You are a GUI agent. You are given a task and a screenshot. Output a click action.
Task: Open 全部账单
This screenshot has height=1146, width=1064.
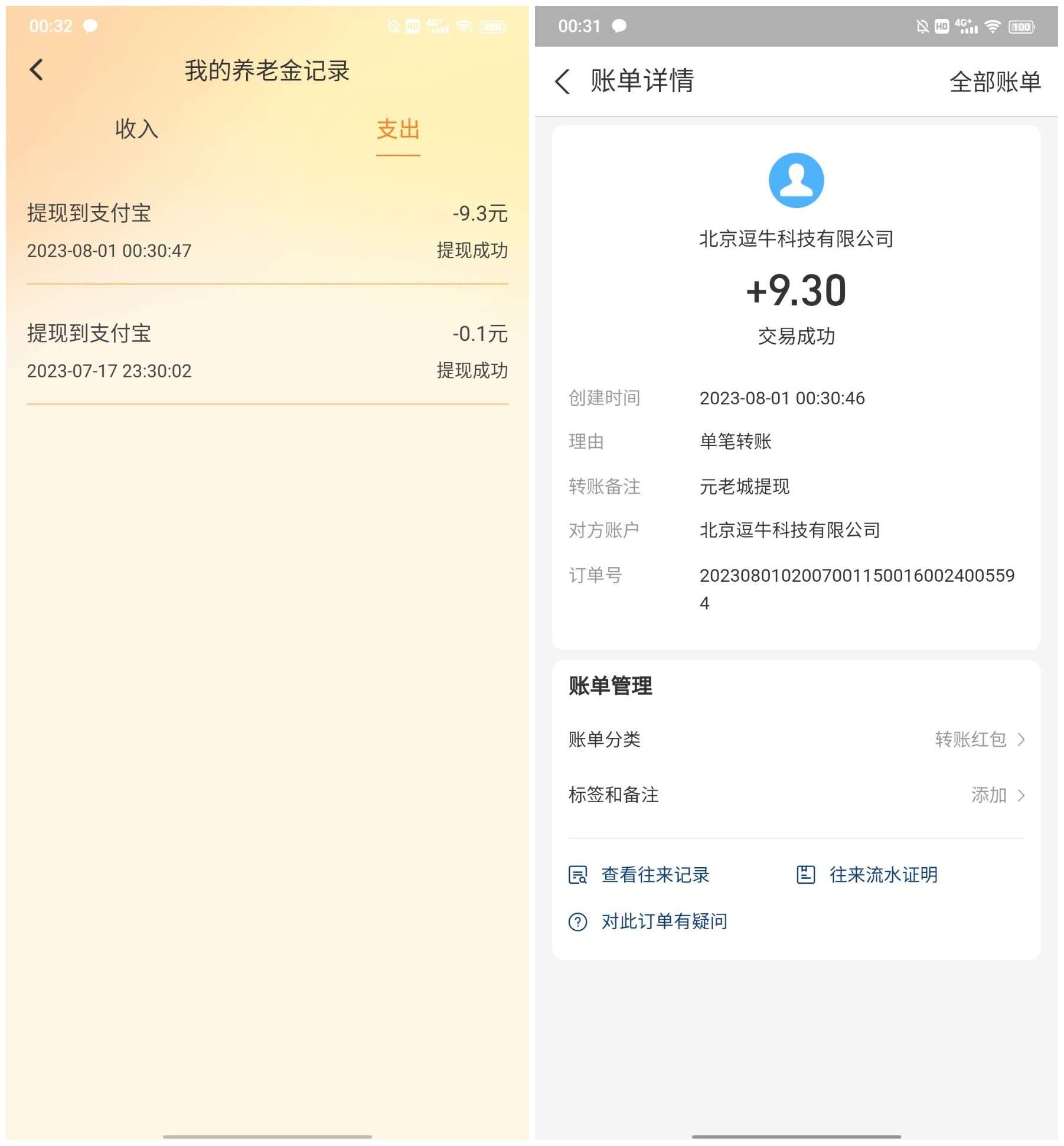pyautogui.click(x=994, y=82)
